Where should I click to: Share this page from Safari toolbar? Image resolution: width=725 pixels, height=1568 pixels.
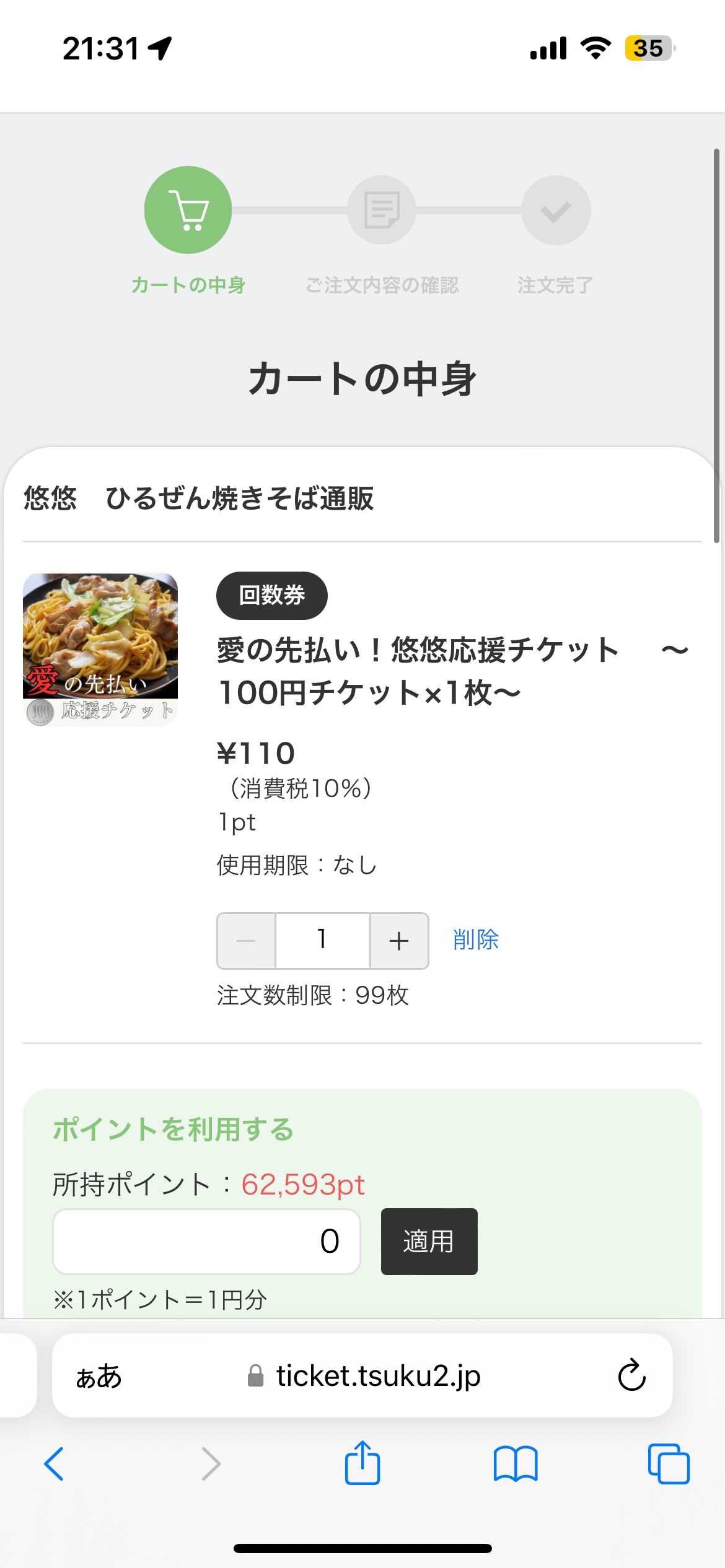(362, 1463)
